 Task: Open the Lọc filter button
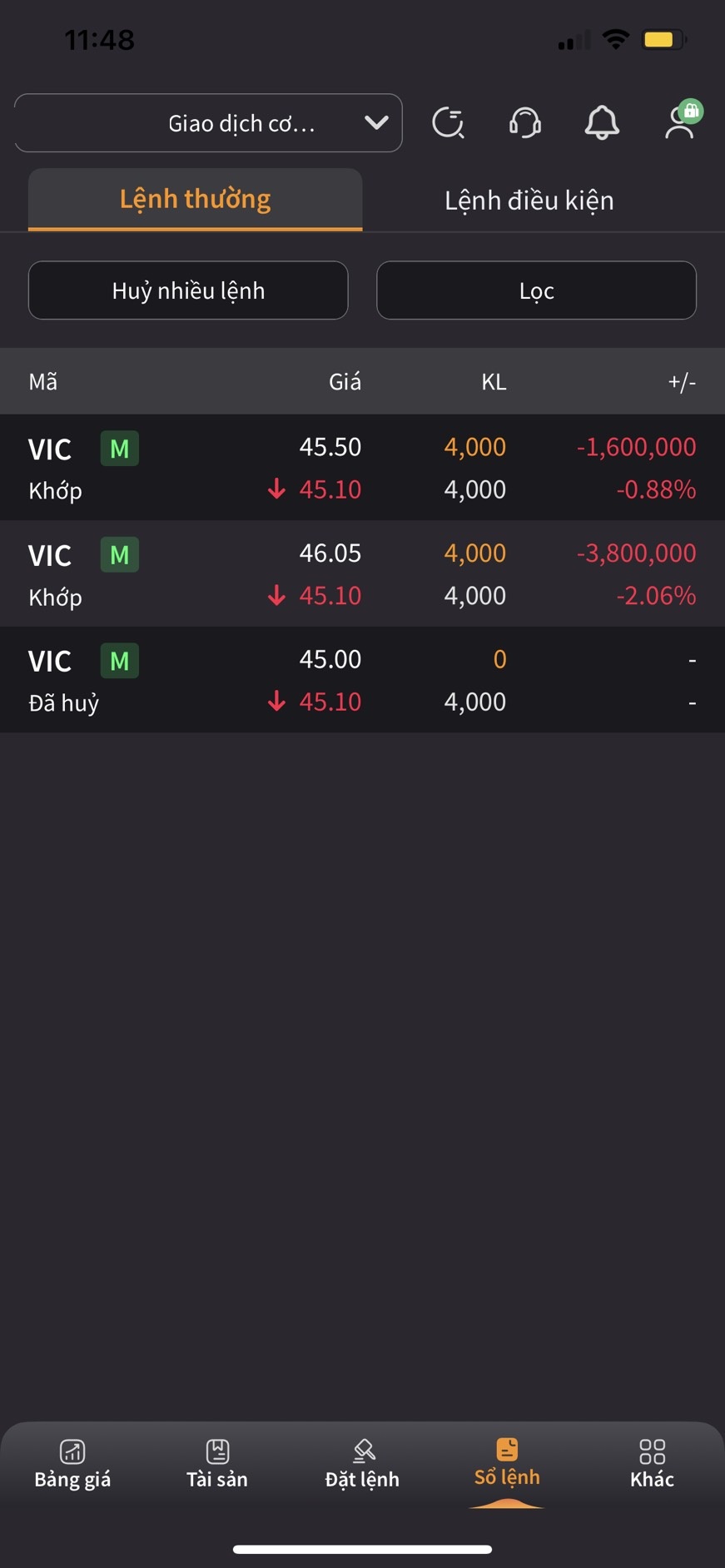536,290
